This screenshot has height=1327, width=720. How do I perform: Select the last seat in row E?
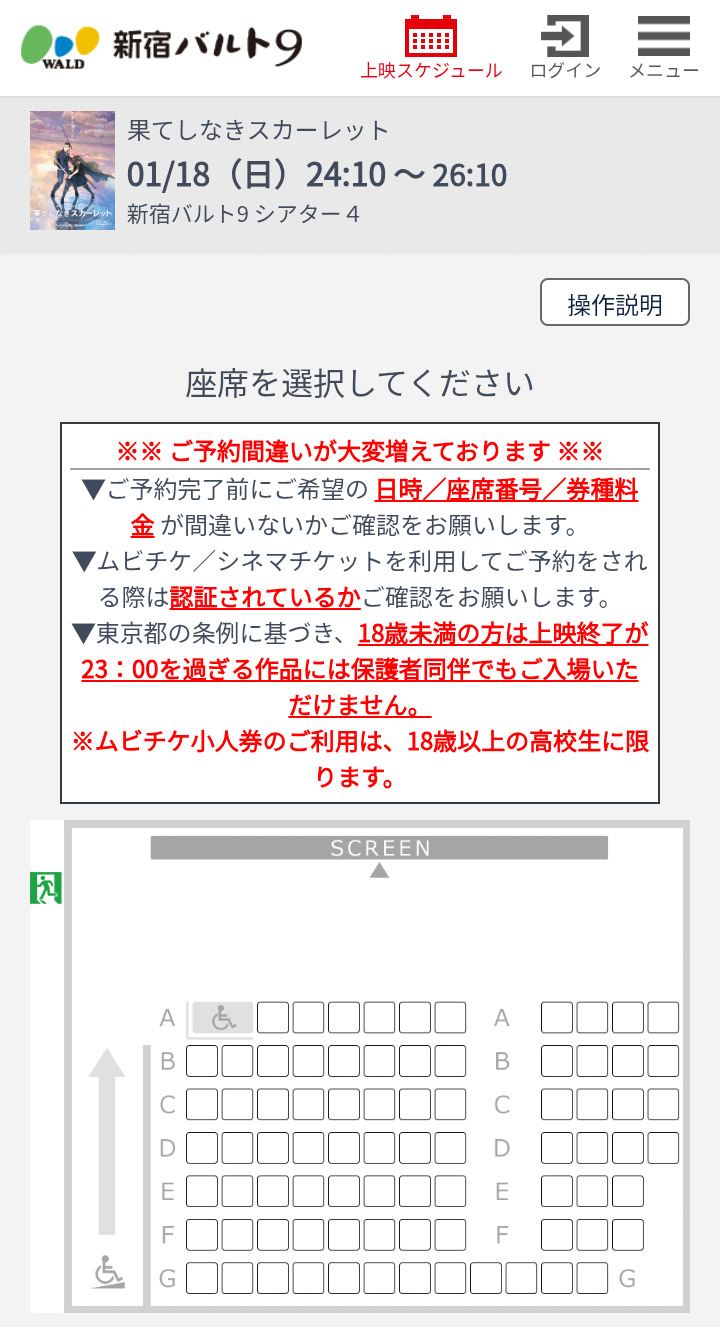pos(628,1191)
